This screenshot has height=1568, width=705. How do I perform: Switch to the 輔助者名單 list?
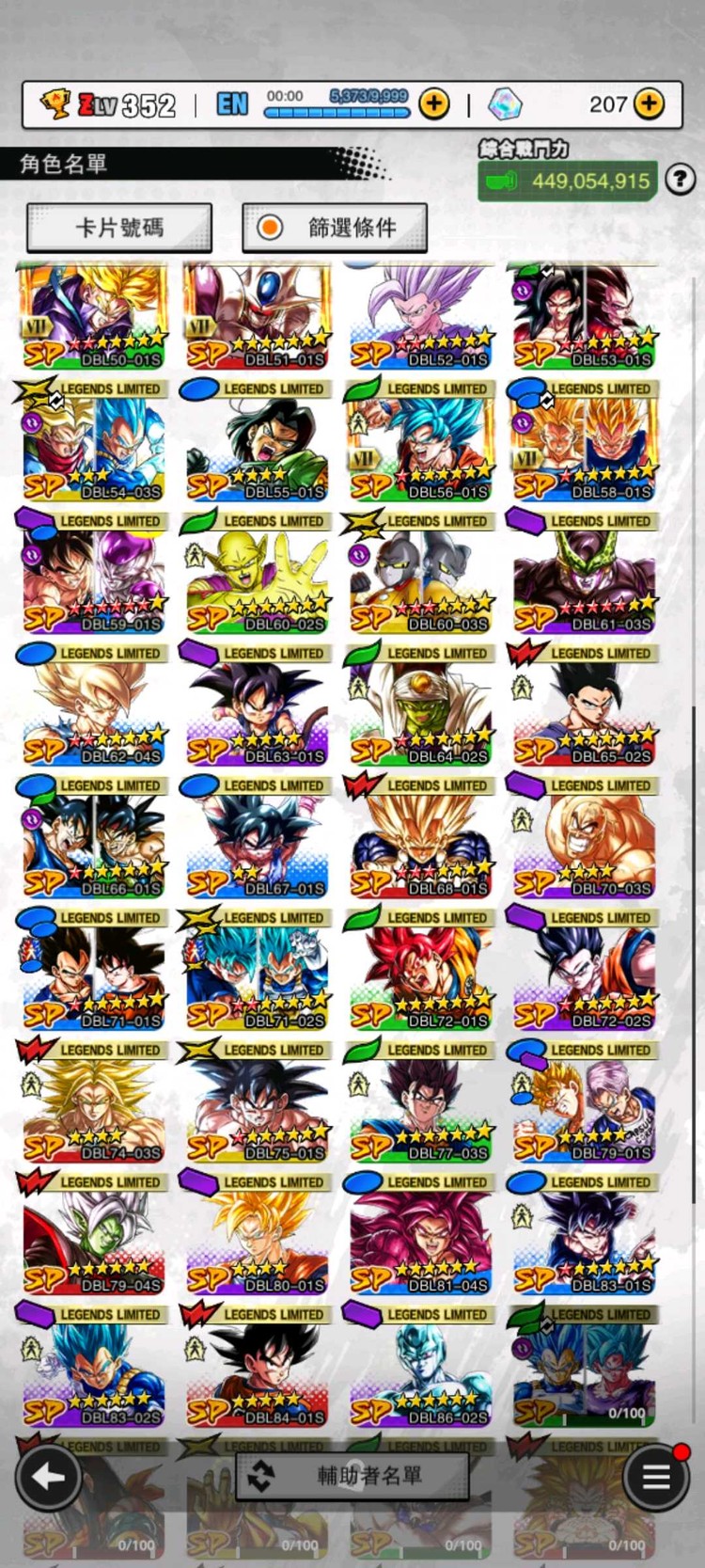click(352, 1476)
